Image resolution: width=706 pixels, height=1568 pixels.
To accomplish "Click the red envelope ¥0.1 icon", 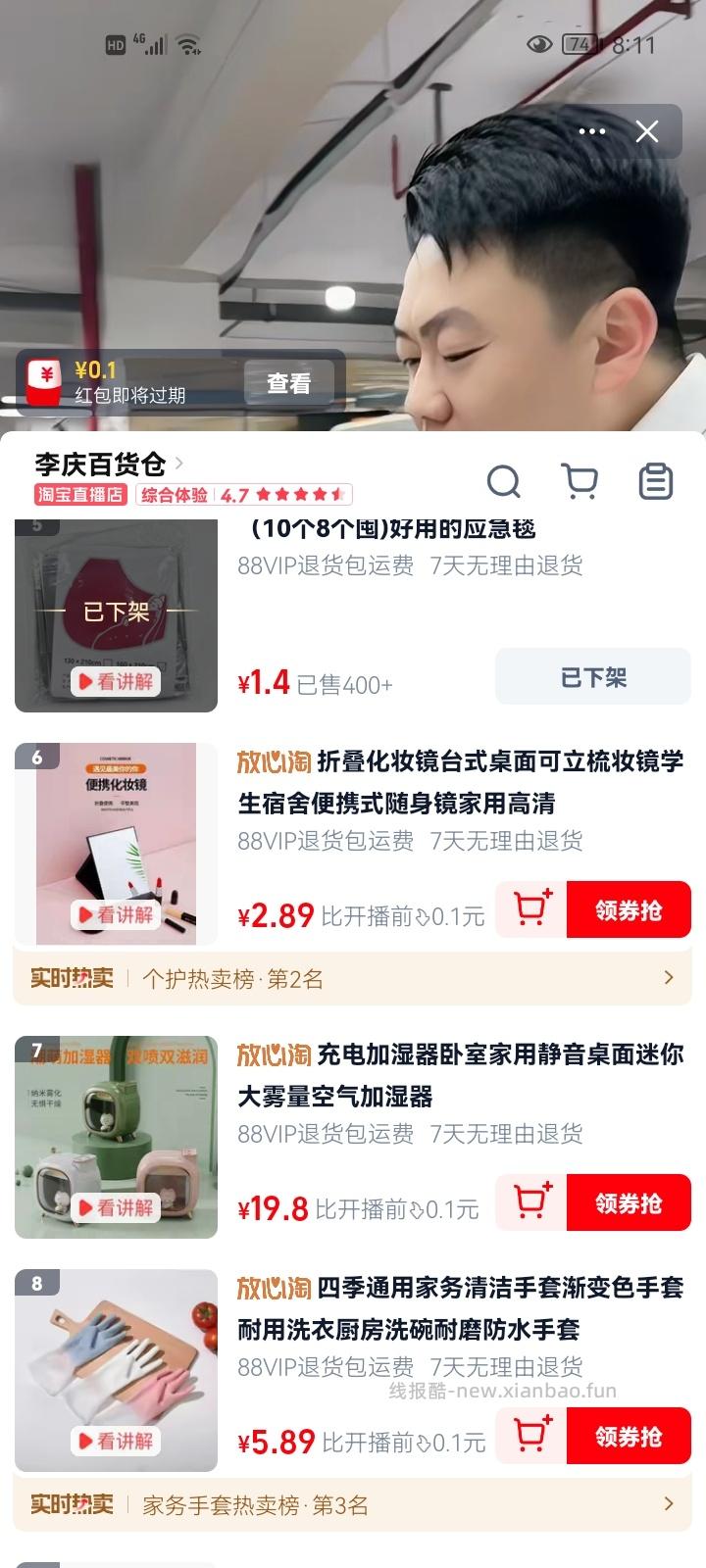I will click(x=43, y=381).
